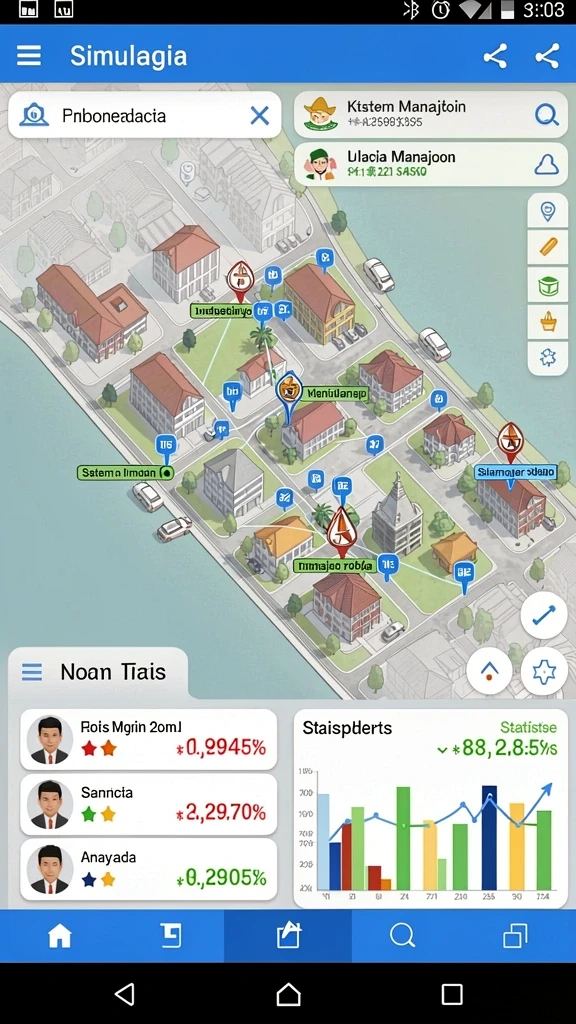576x1024 pixels.
Task: Select the orange pencil tool
Action: (547, 247)
